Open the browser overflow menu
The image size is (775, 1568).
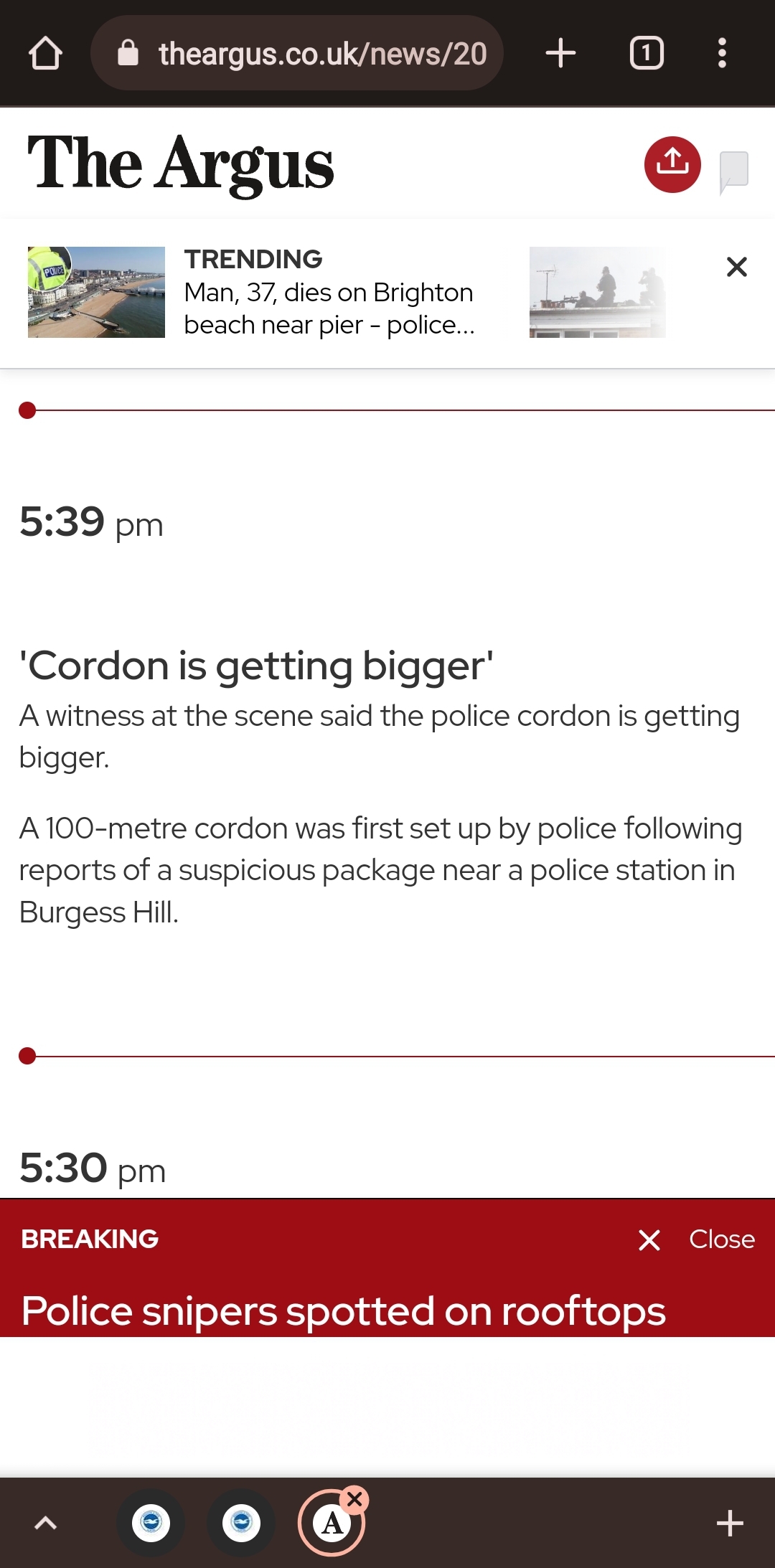[x=722, y=53]
